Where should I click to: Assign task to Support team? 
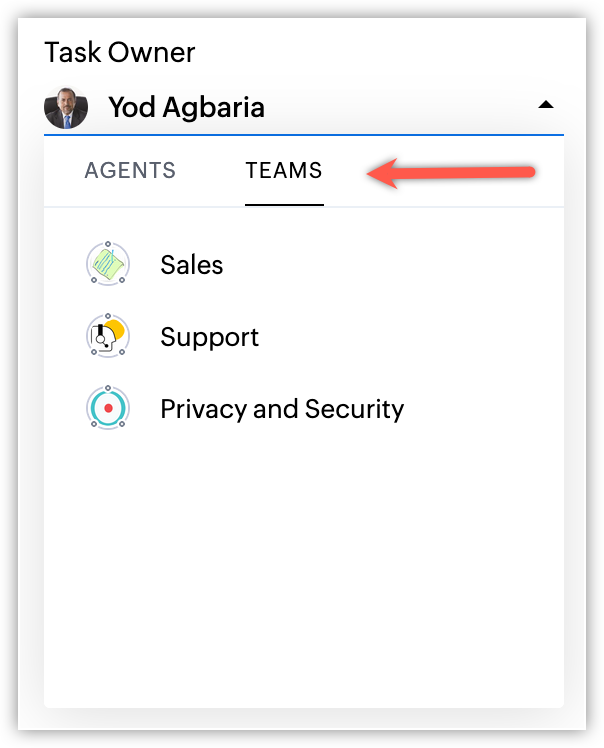point(209,337)
